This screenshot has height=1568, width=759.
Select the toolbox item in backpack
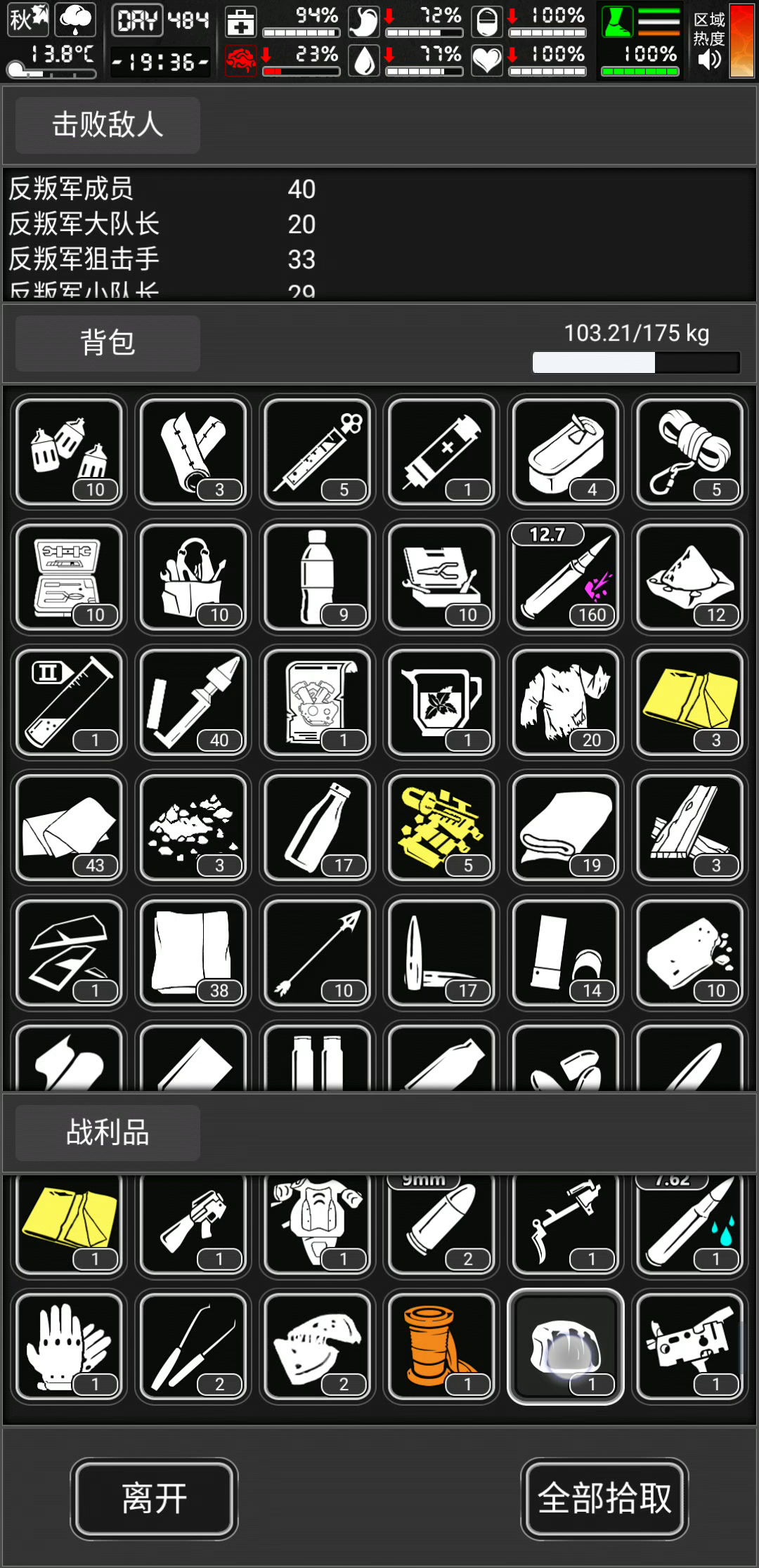69,577
